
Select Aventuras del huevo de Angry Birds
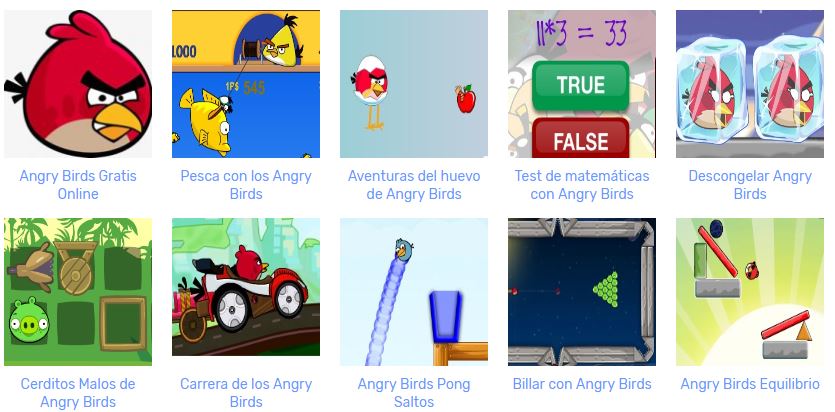[414, 84]
